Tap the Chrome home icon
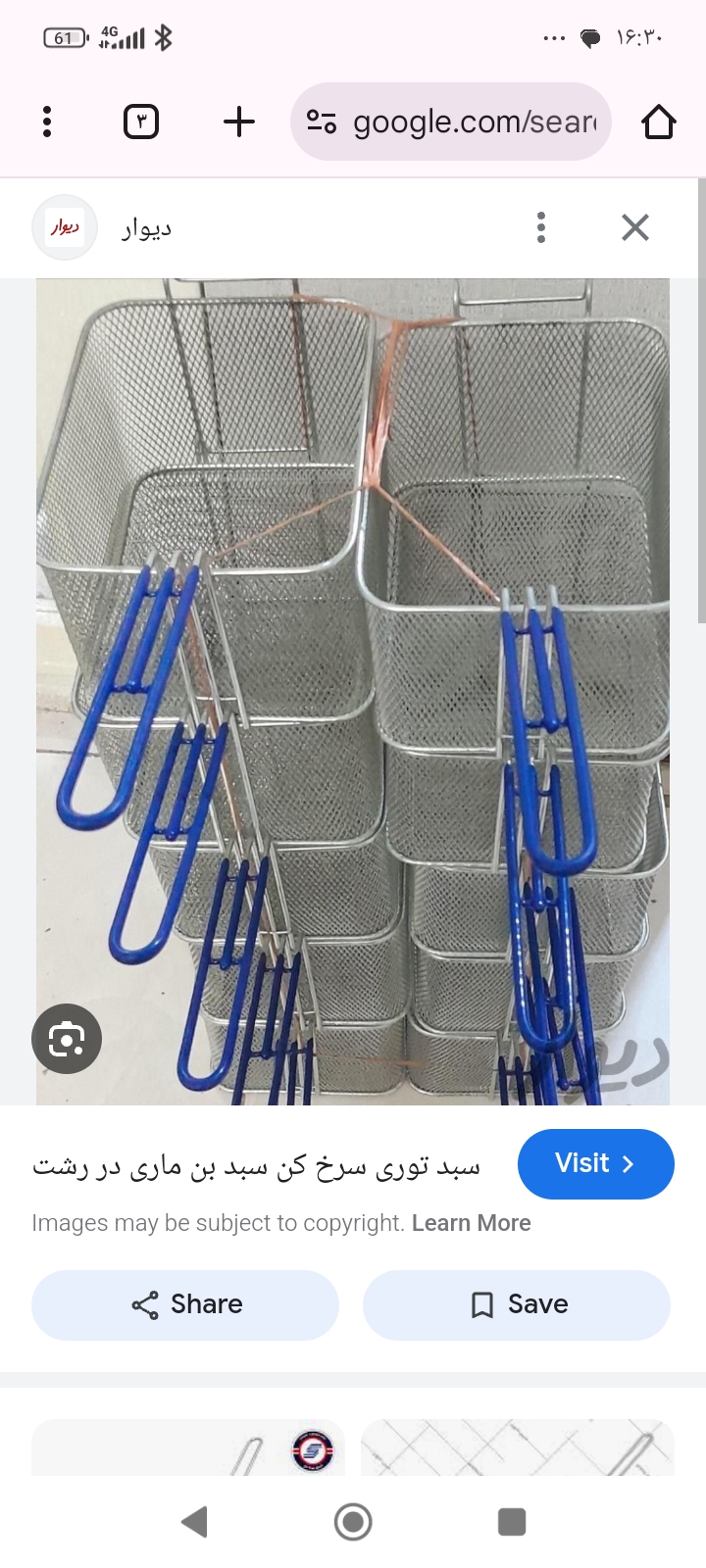This screenshot has width=706, height=1568. click(660, 122)
